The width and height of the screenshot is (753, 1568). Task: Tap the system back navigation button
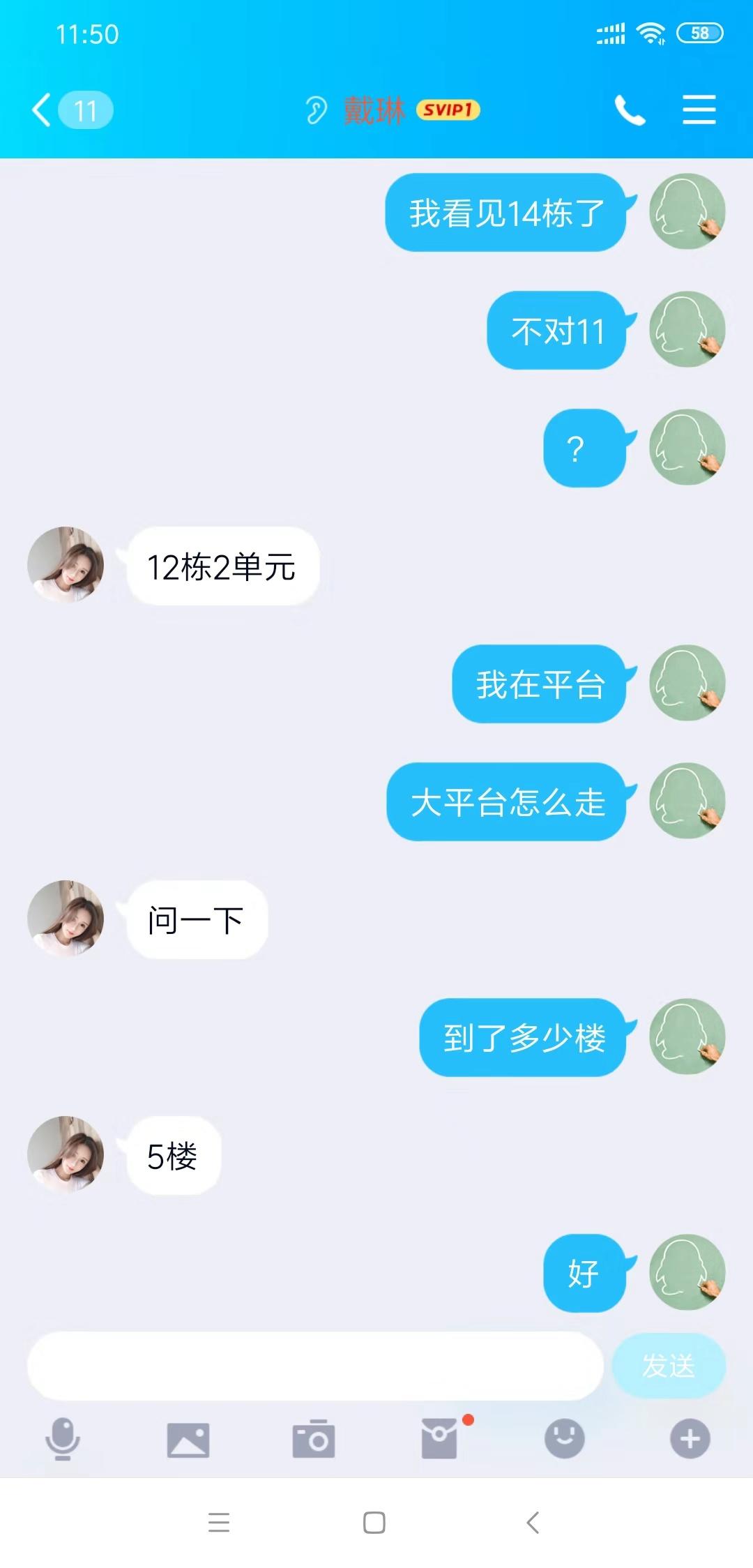[533, 1523]
